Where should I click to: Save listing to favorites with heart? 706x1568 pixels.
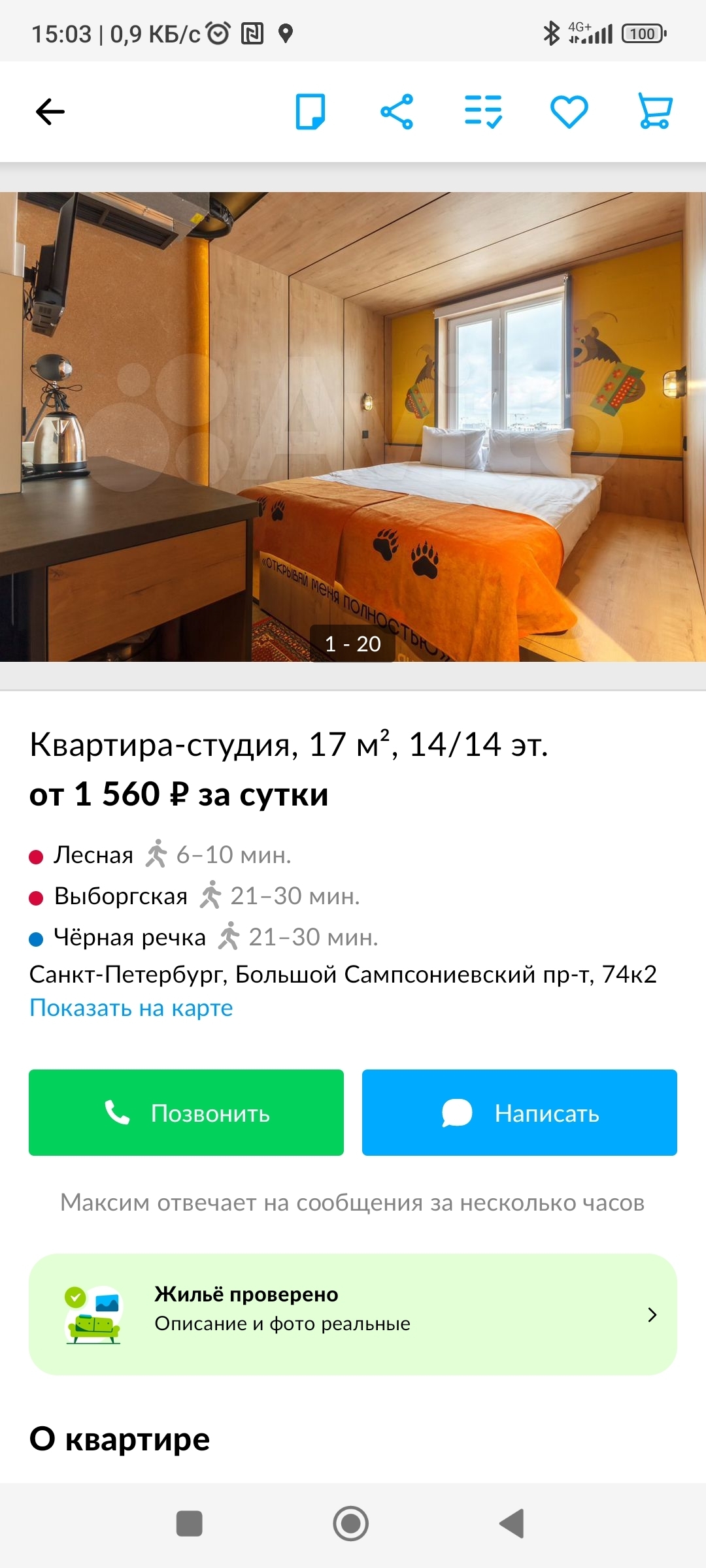tap(569, 112)
